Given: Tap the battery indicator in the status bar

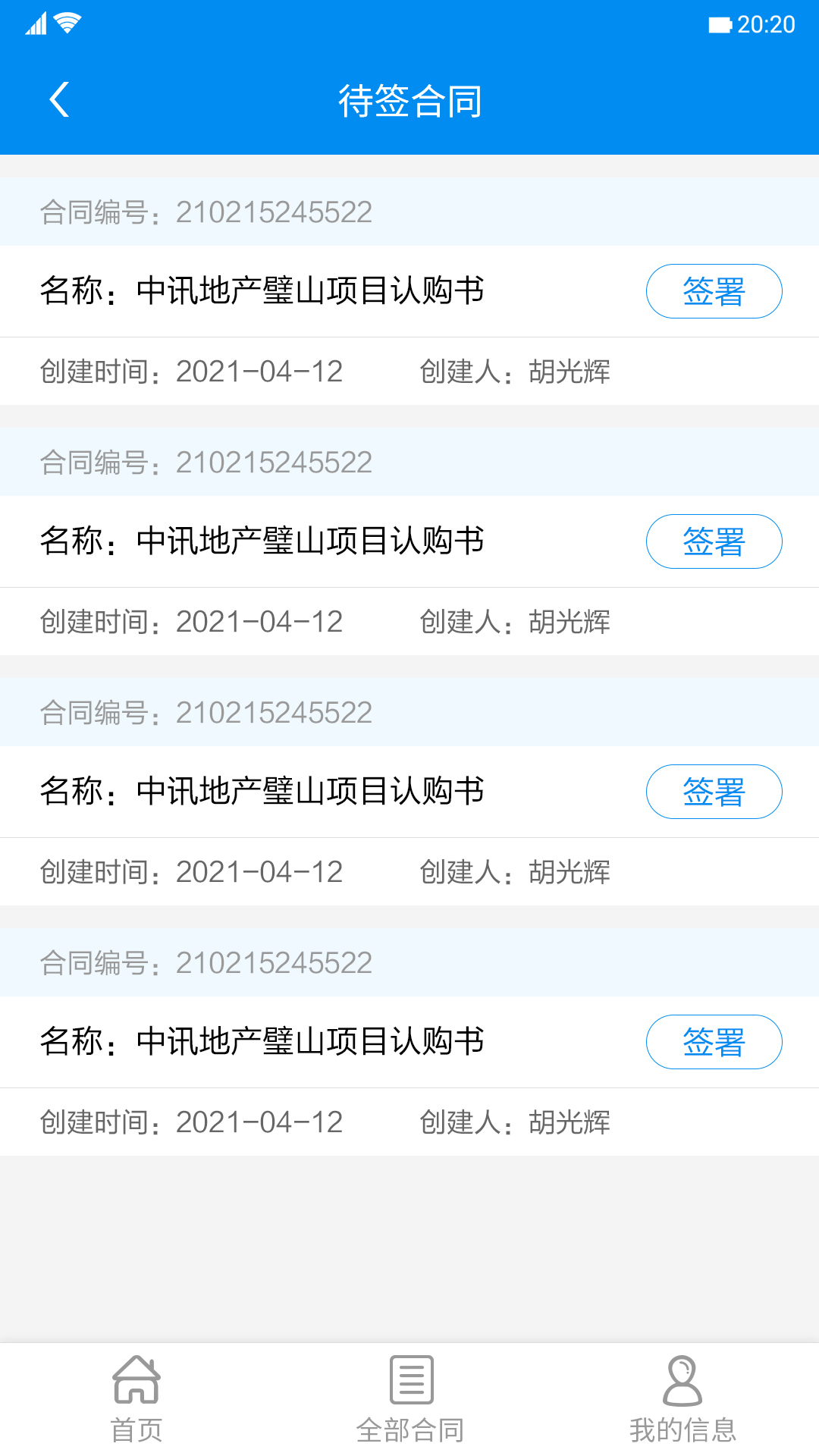Looking at the screenshot, I should pyautogui.click(x=719, y=24).
